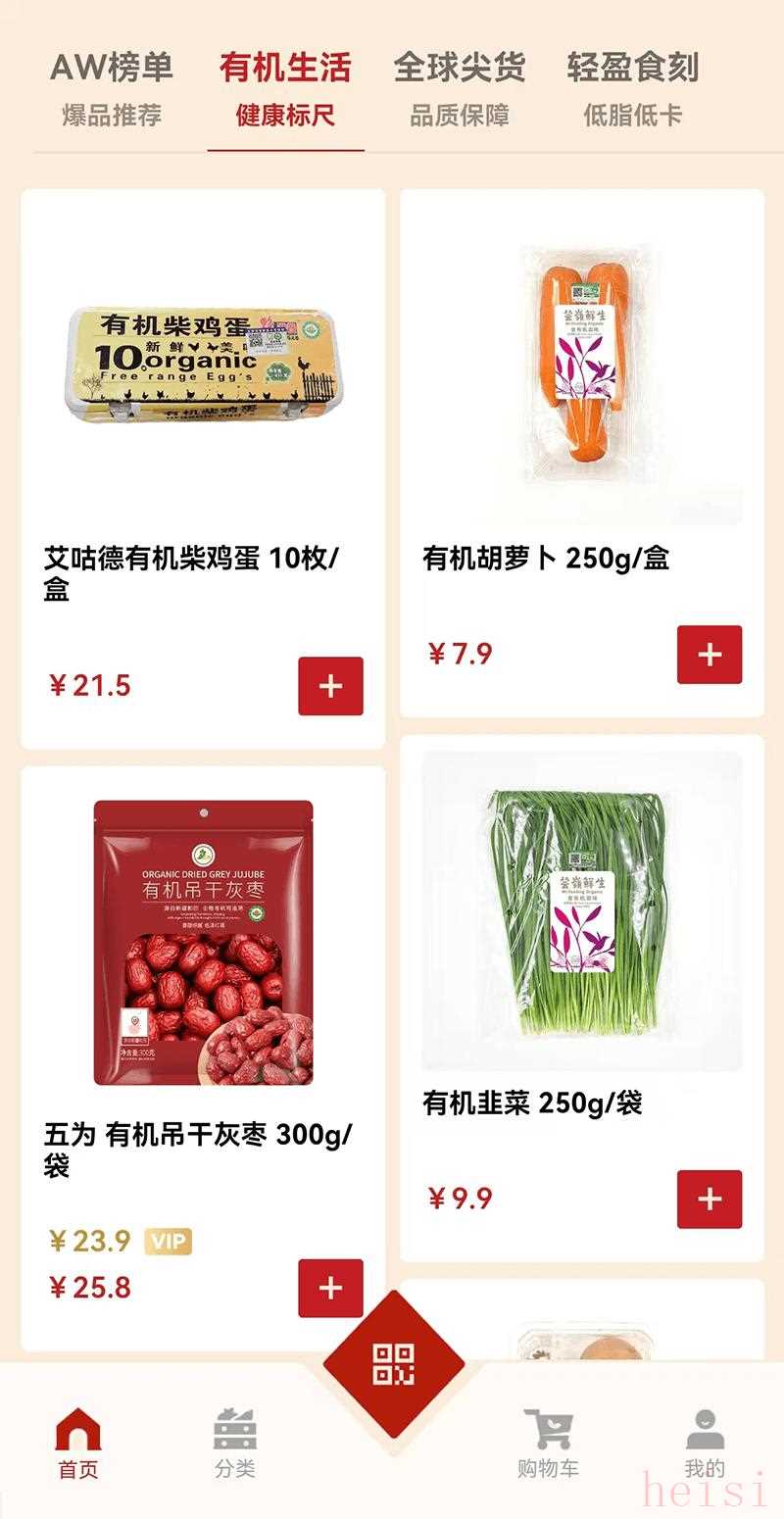Go to the 我的 profile tab
The width and height of the screenshot is (784, 1519).
[x=705, y=1443]
